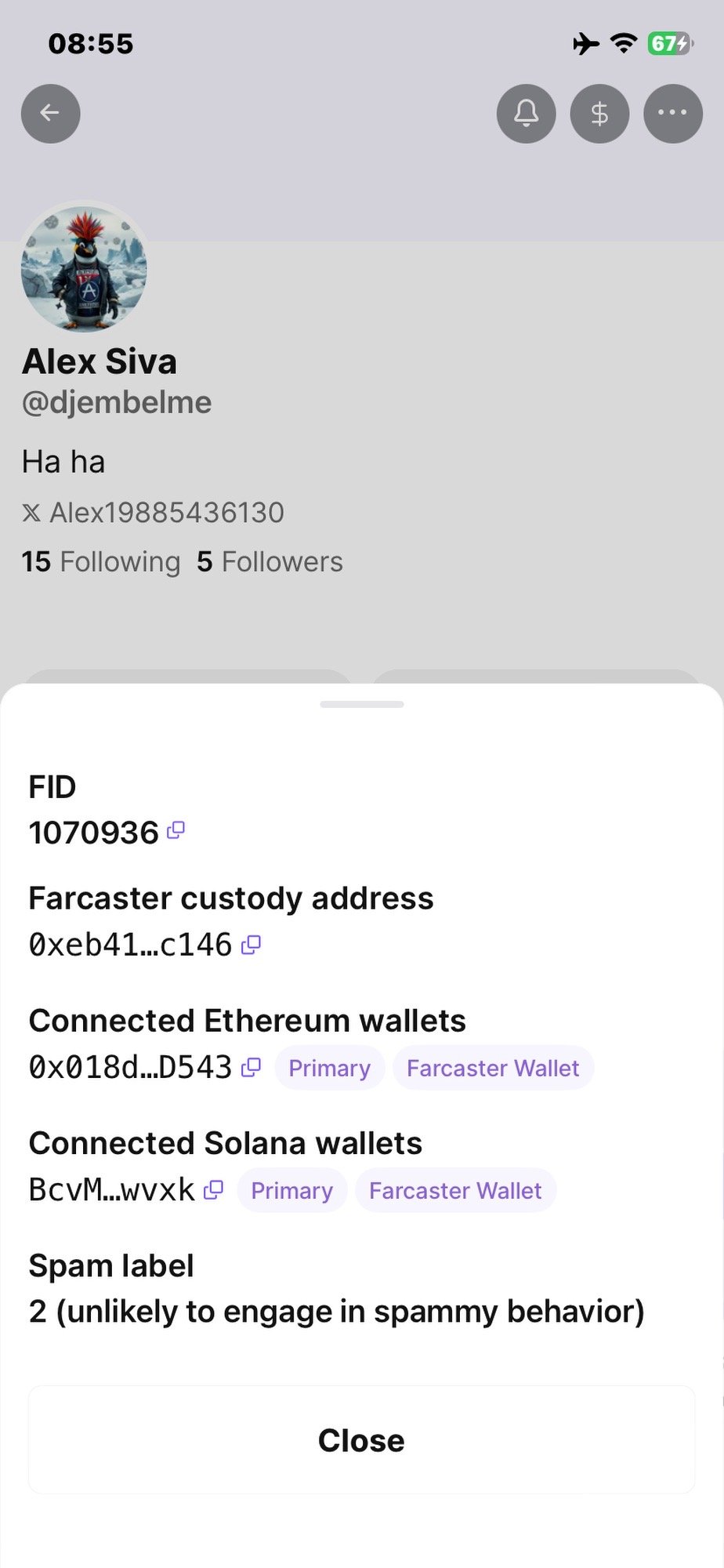This screenshot has height=1568, width=724.
Task: Copy the connected Solana wallet address
Action: [213, 1190]
